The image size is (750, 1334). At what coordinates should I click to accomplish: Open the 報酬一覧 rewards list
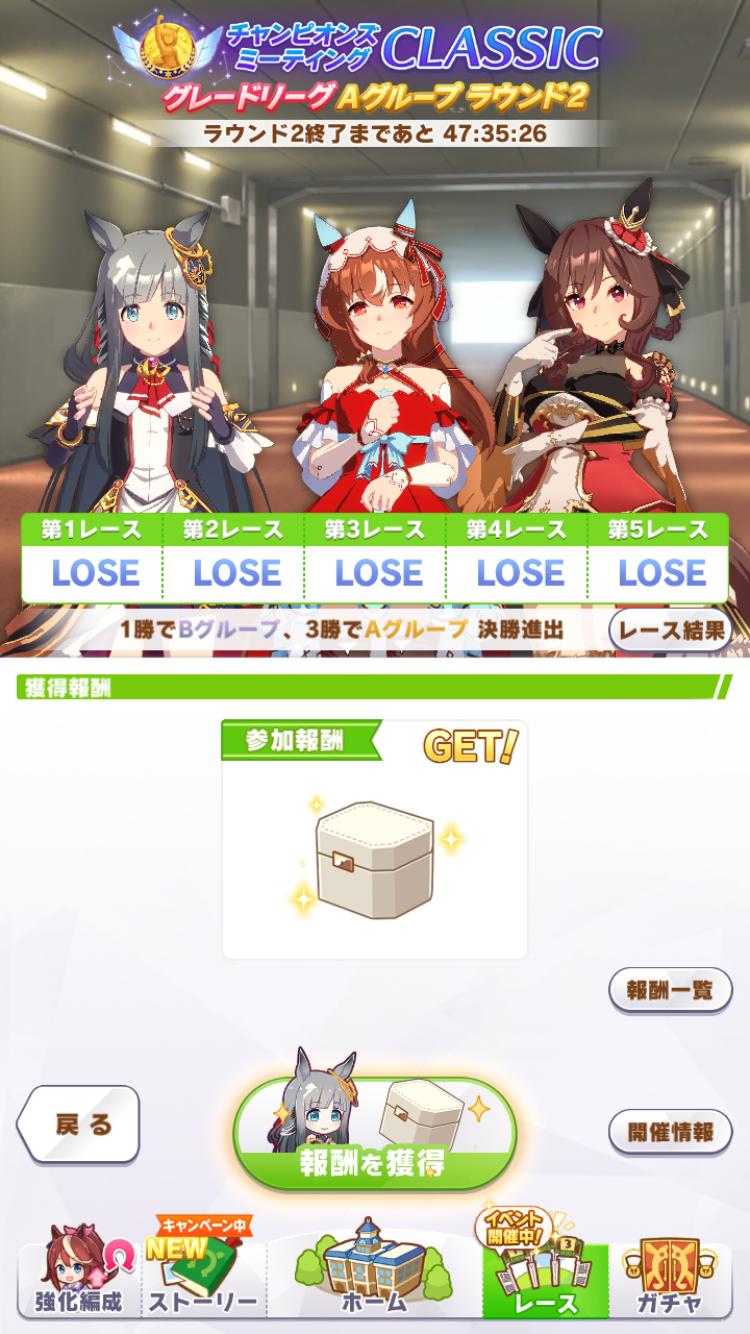[x=670, y=990]
